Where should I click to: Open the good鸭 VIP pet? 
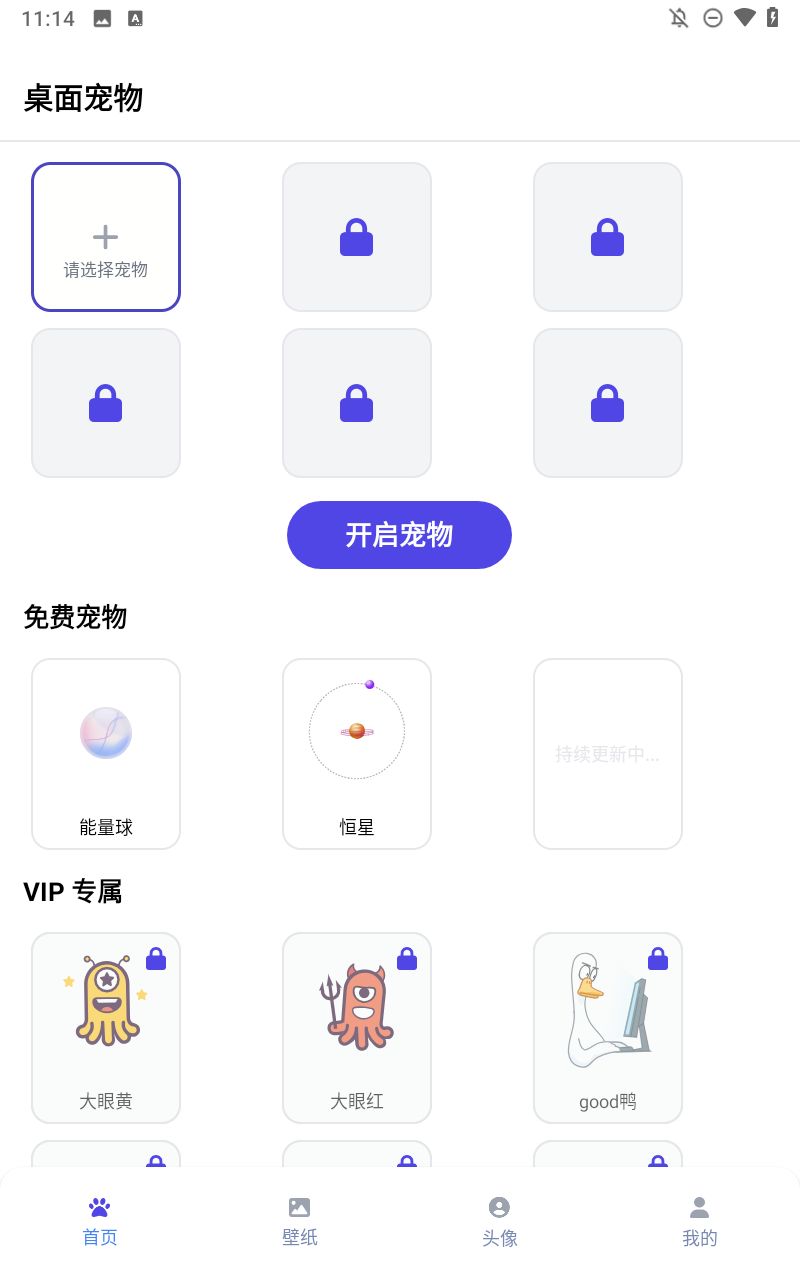tap(608, 1027)
